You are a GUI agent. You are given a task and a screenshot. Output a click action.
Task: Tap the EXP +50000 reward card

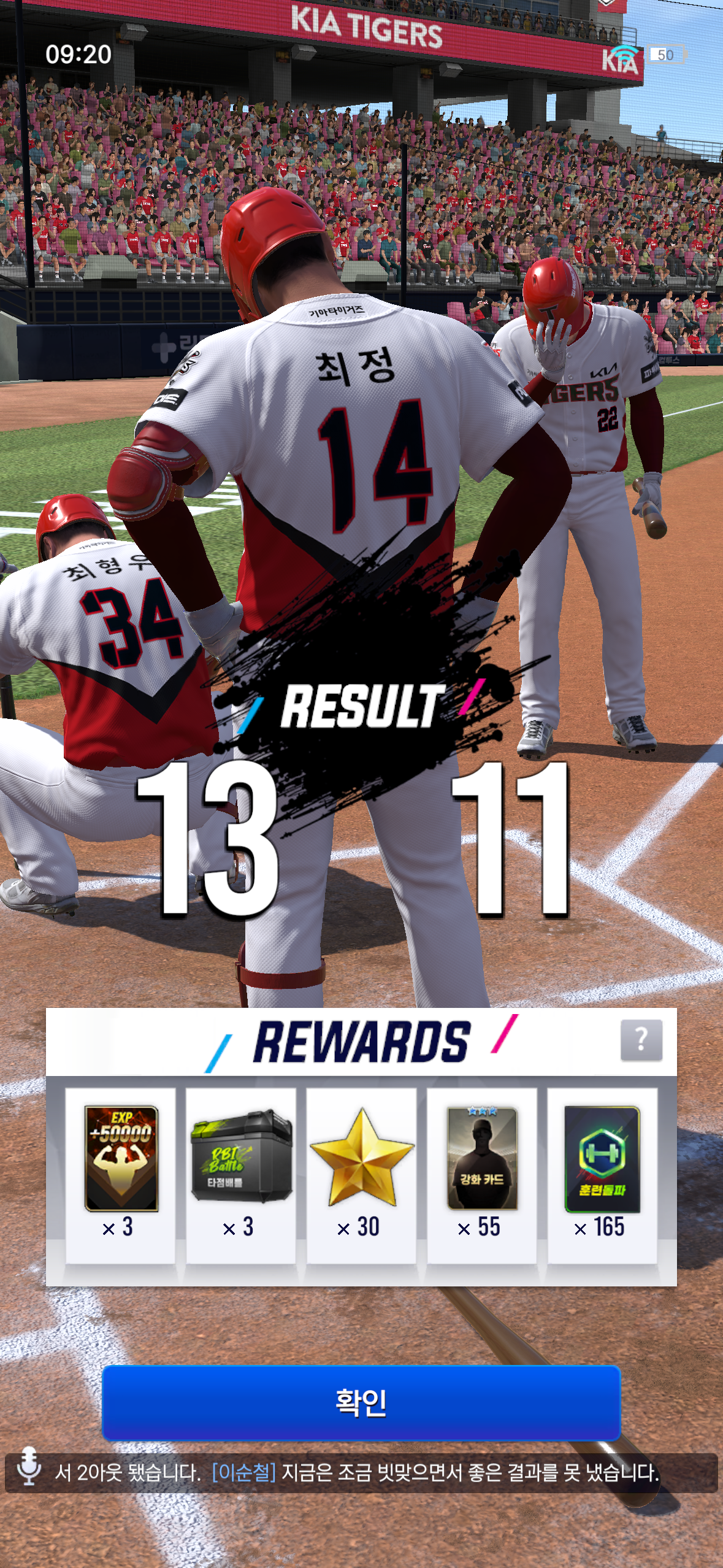(121, 1158)
